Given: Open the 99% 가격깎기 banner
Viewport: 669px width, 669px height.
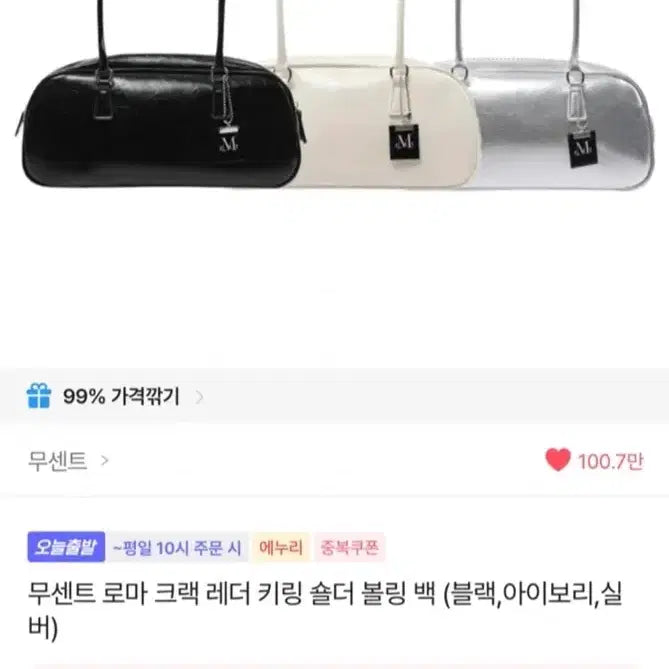Looking at the screenshot, I should click(x=115, y=397).
